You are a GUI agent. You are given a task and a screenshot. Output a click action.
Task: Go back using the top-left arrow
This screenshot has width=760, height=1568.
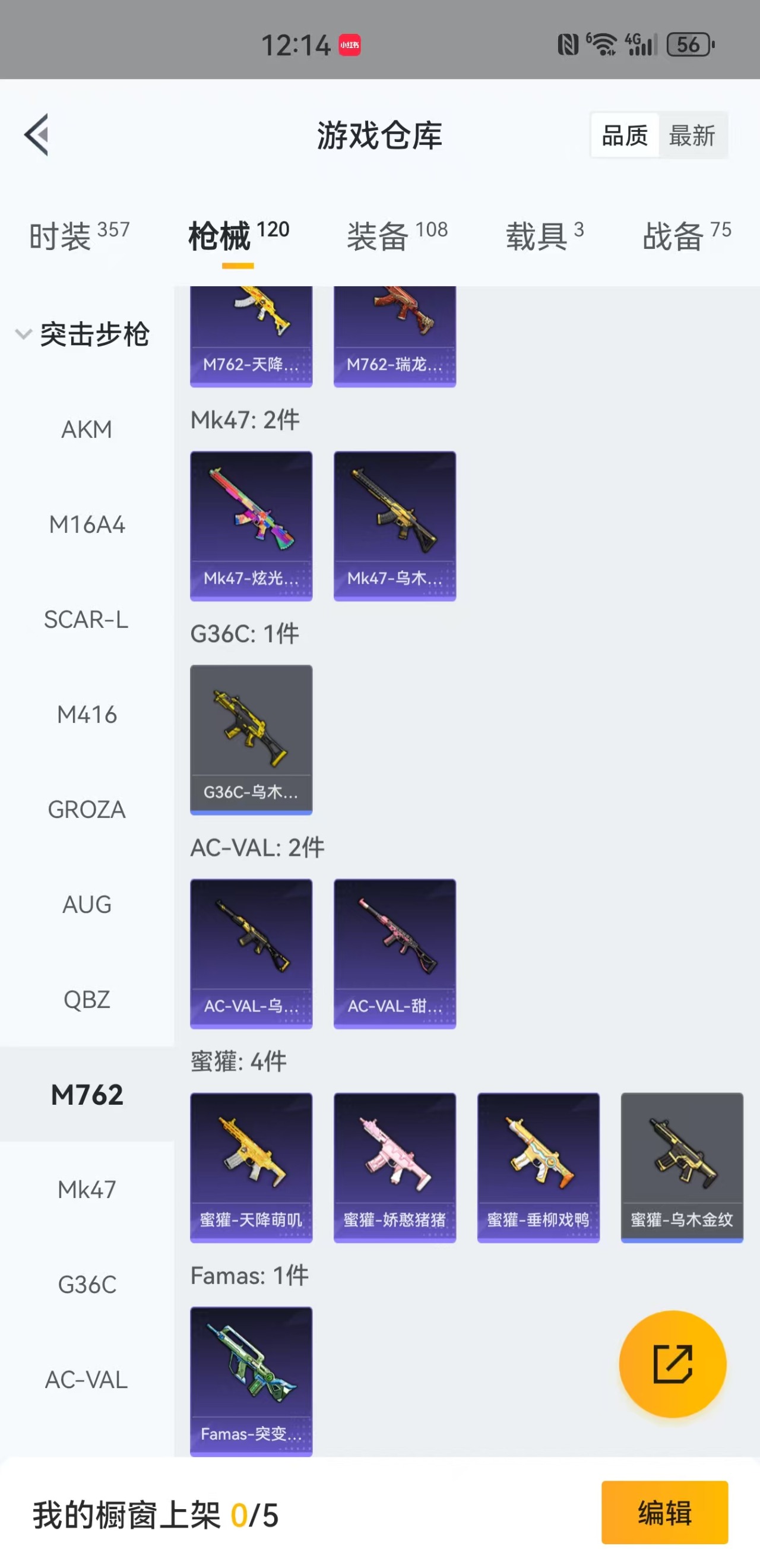click(36, 135)
